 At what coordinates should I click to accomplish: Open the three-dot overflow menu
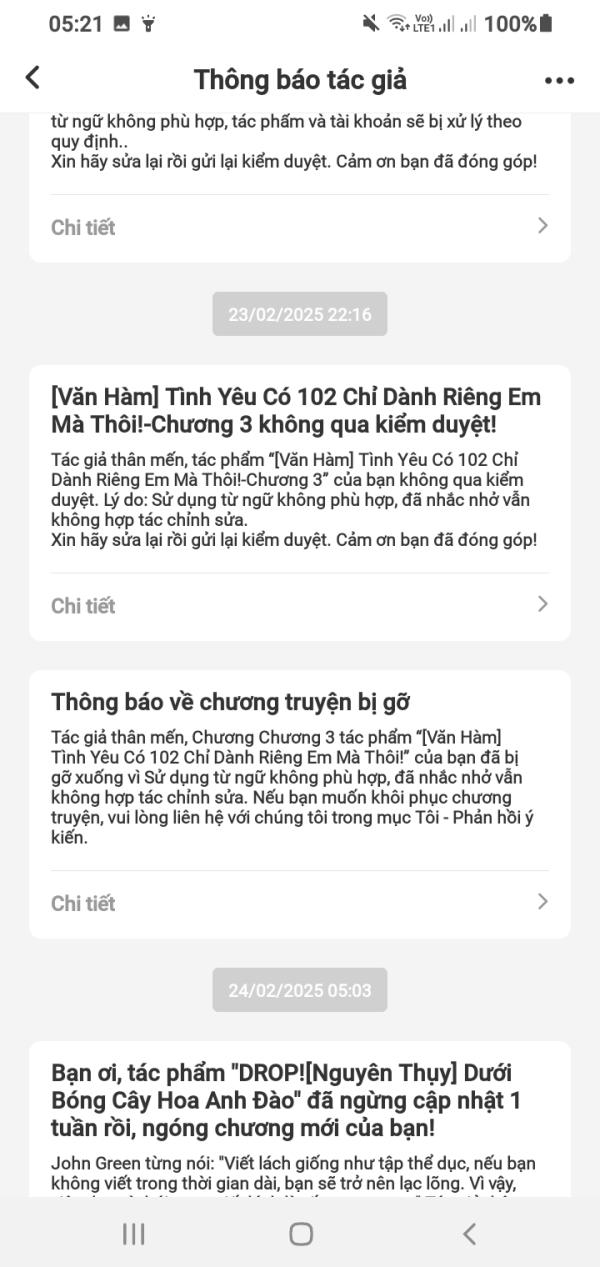tap(559, 81)
